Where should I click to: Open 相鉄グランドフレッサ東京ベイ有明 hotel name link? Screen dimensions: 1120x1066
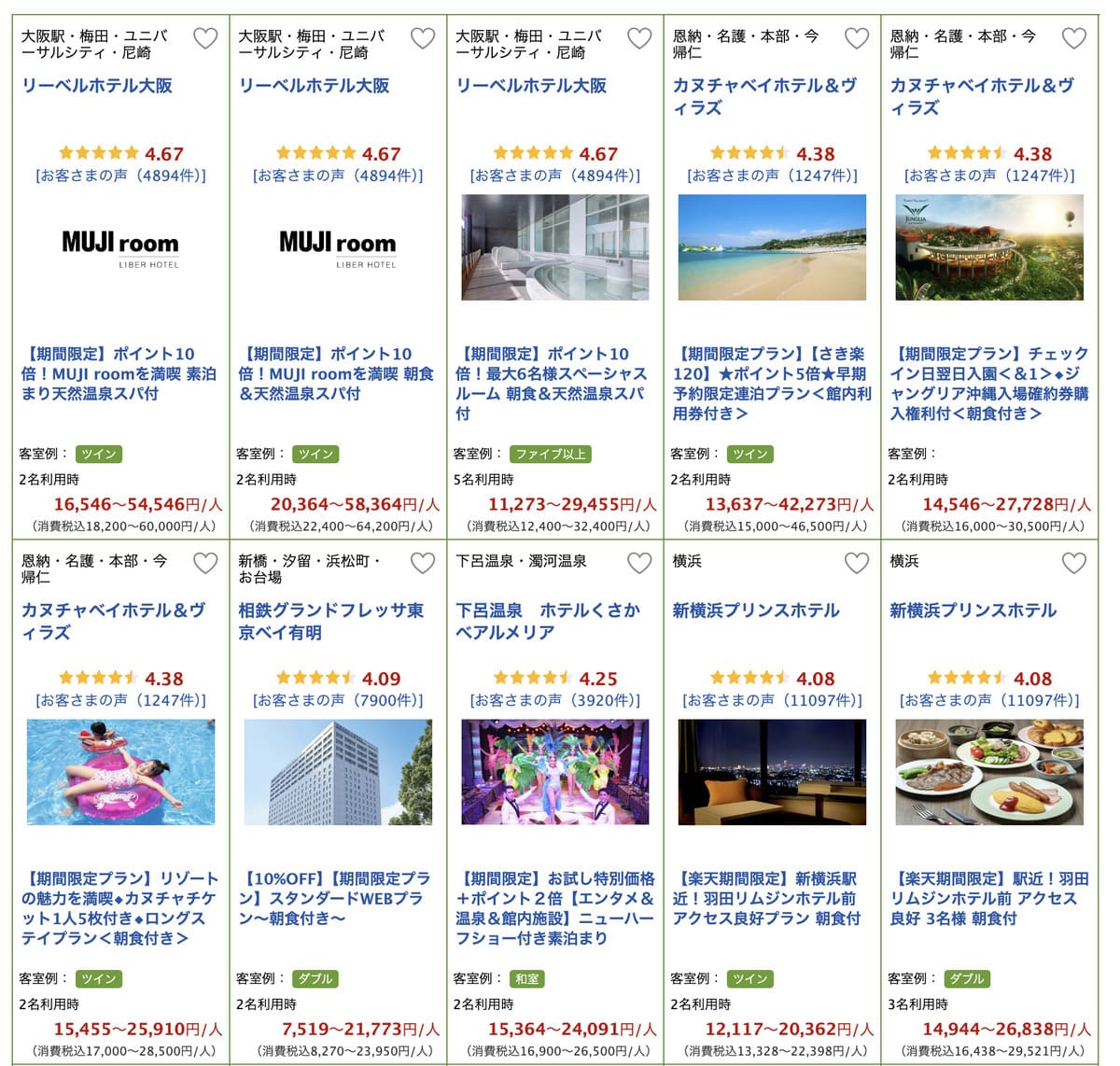330,621
